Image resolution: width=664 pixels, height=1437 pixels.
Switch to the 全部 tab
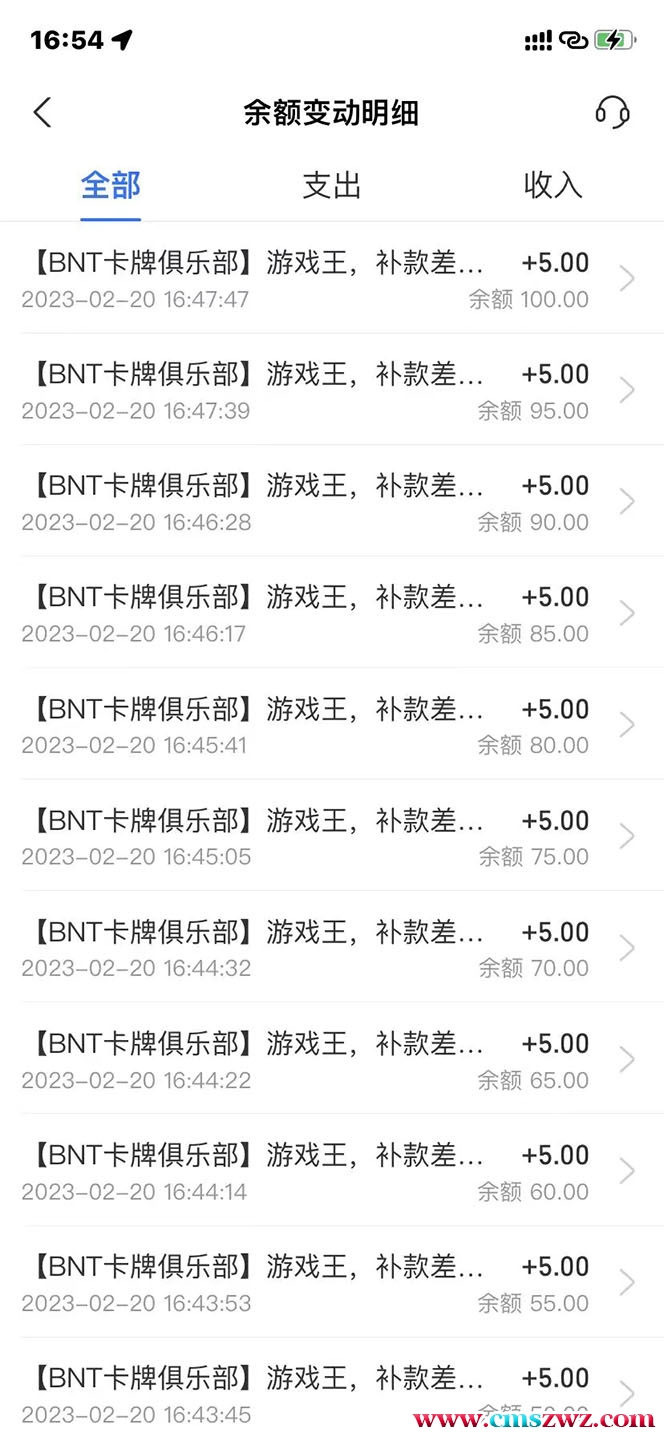tap(111, 186)
